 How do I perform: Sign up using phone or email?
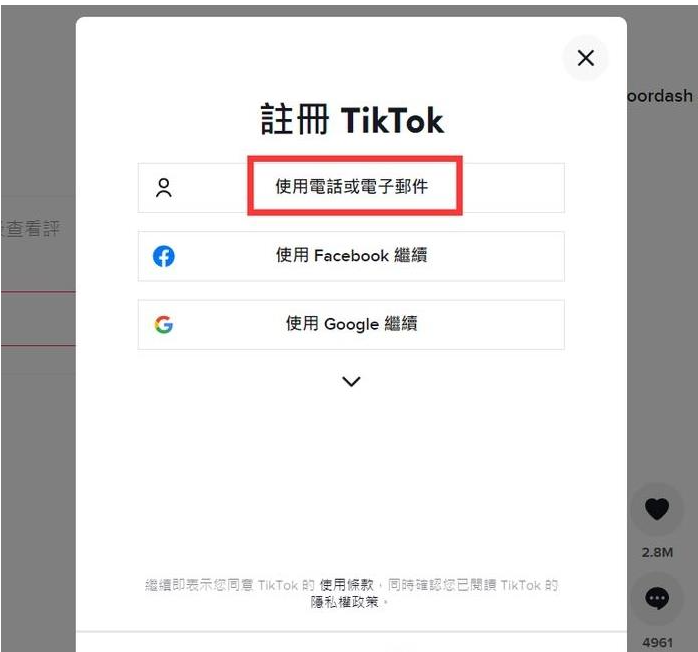352,186
